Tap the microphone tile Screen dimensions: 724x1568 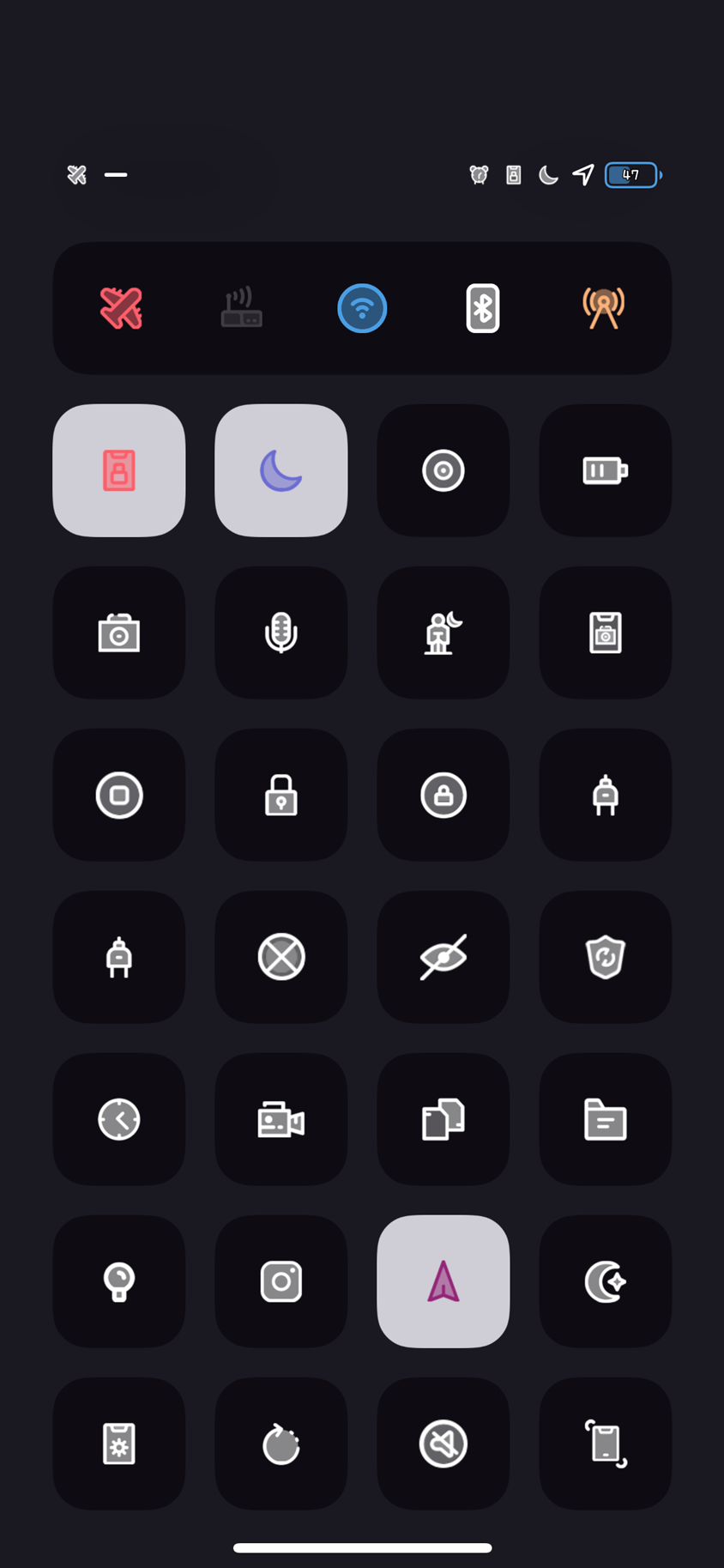tap(281, 633)
